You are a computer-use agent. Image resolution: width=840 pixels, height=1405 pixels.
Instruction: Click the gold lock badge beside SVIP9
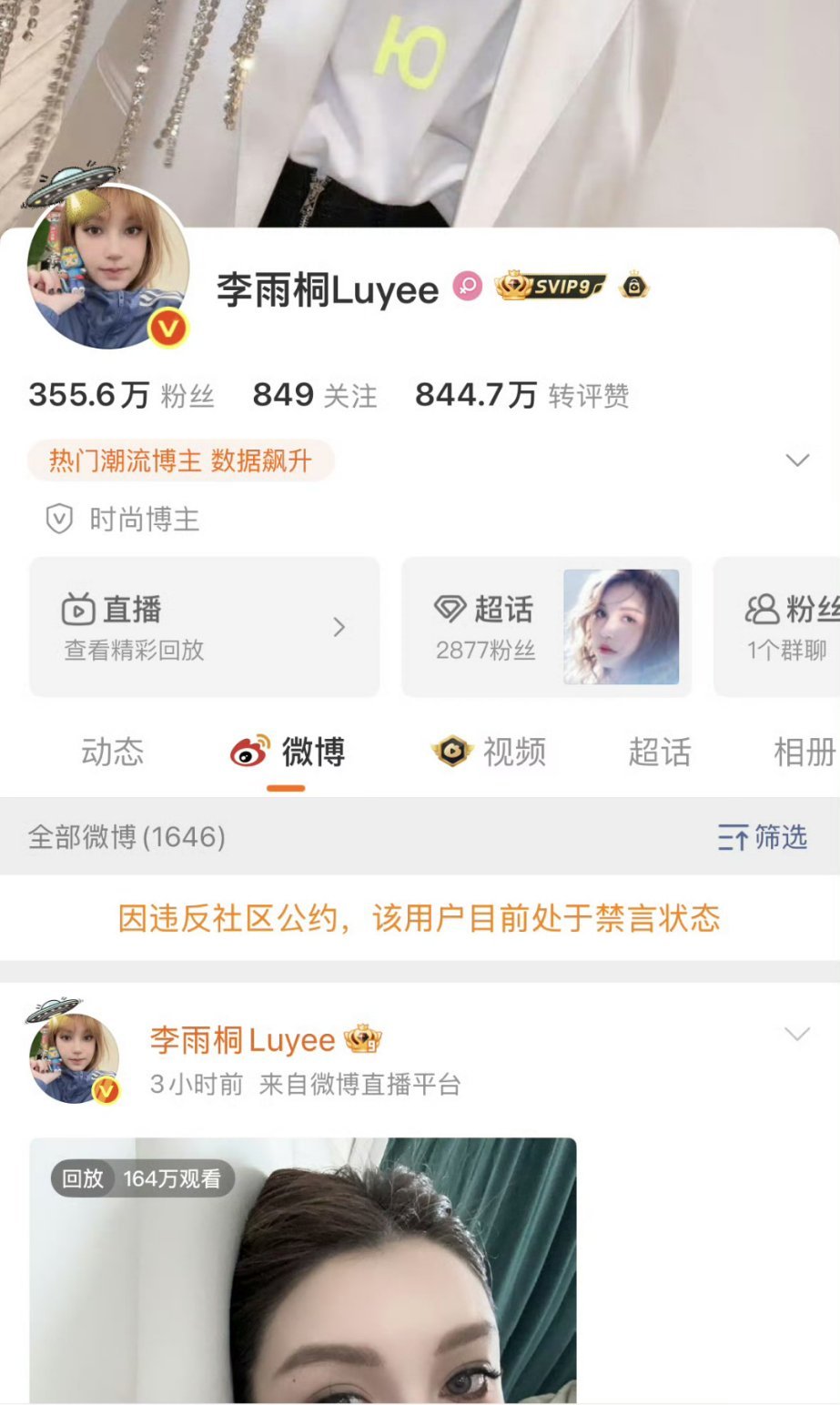pos(634,285)
